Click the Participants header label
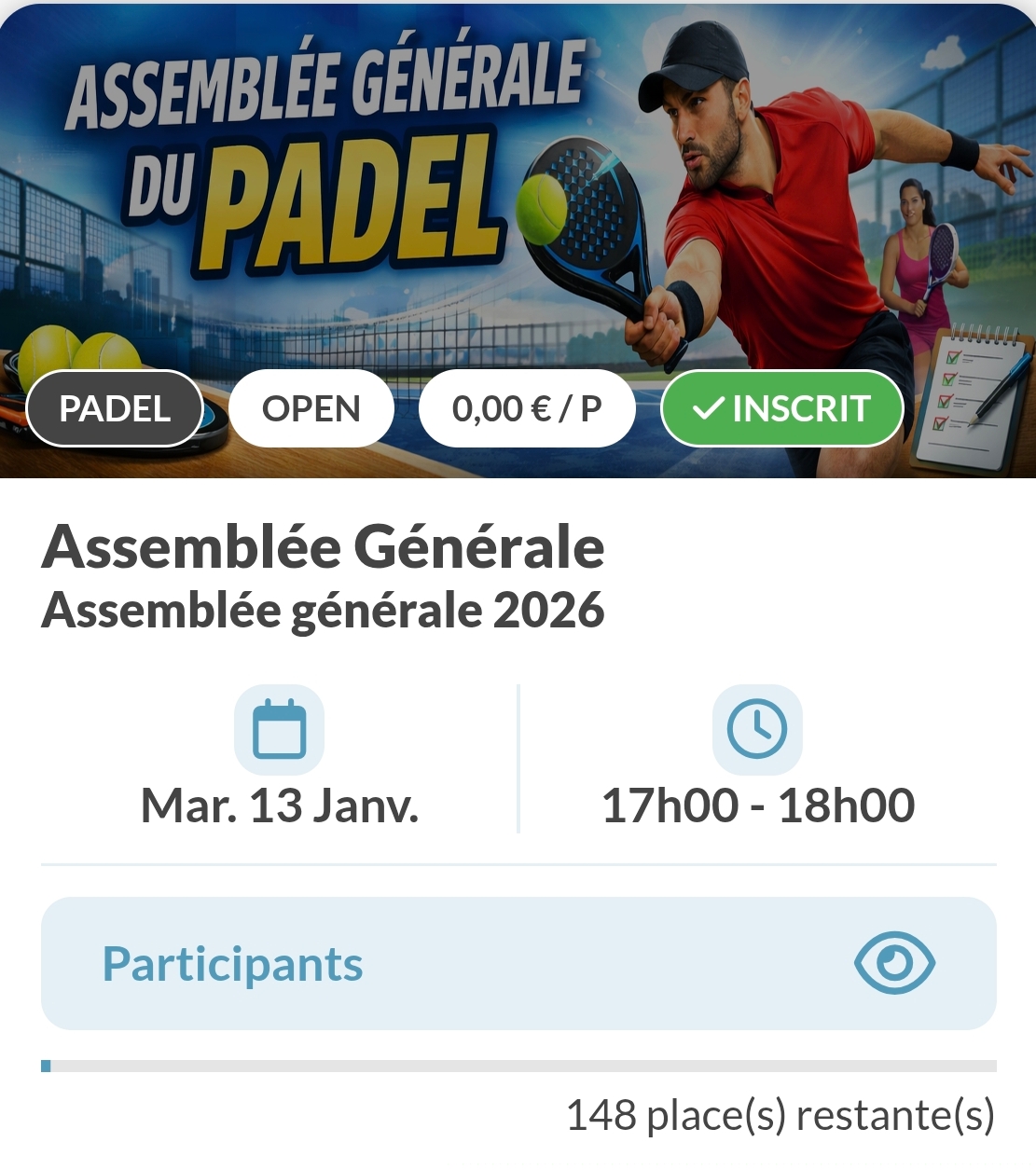Viewport: 1036px width, 1170px height. pyautogui.click(x=234, y=963)
